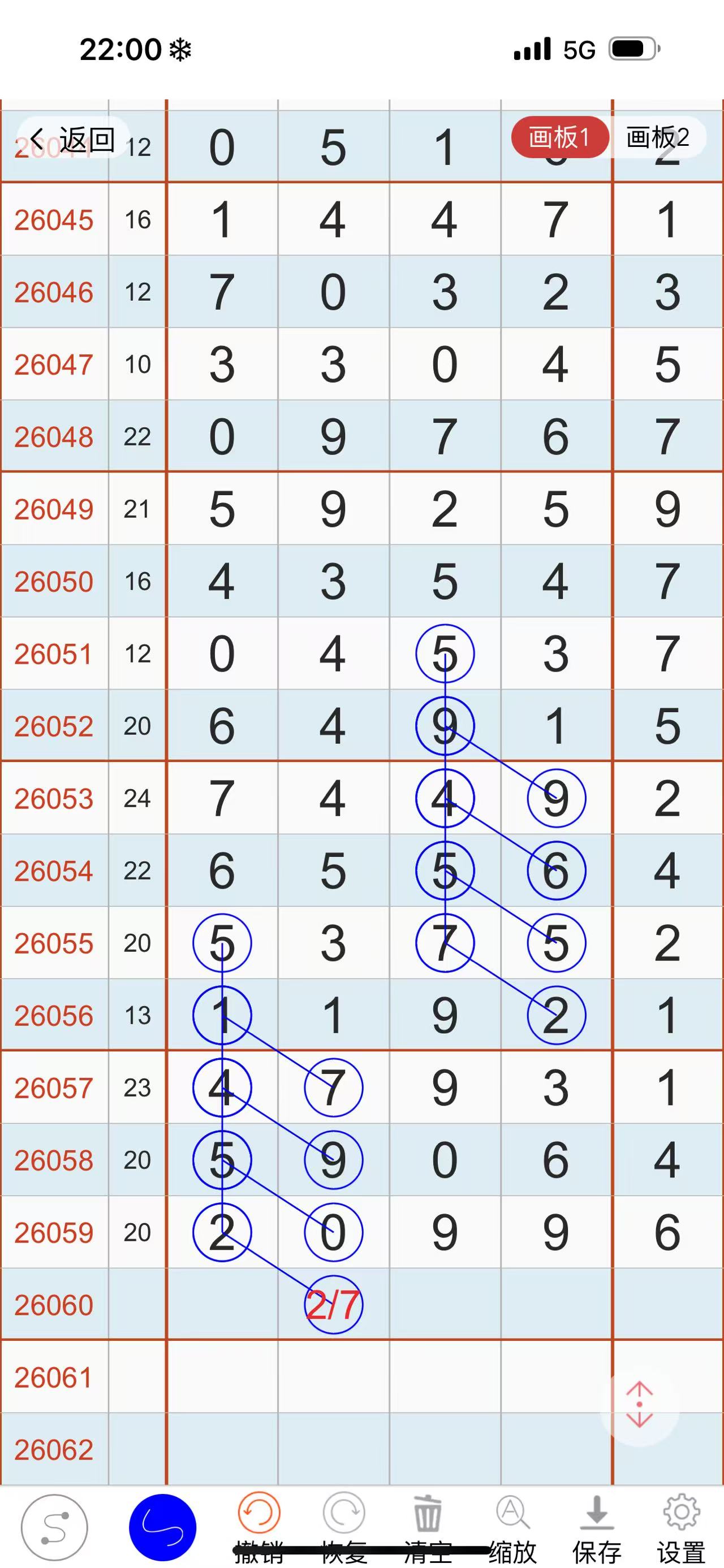This screenshot has width=724, height=1568.
Task: Tap the floating up-down scroll arrows button
Action: [x=639, y=1405]
